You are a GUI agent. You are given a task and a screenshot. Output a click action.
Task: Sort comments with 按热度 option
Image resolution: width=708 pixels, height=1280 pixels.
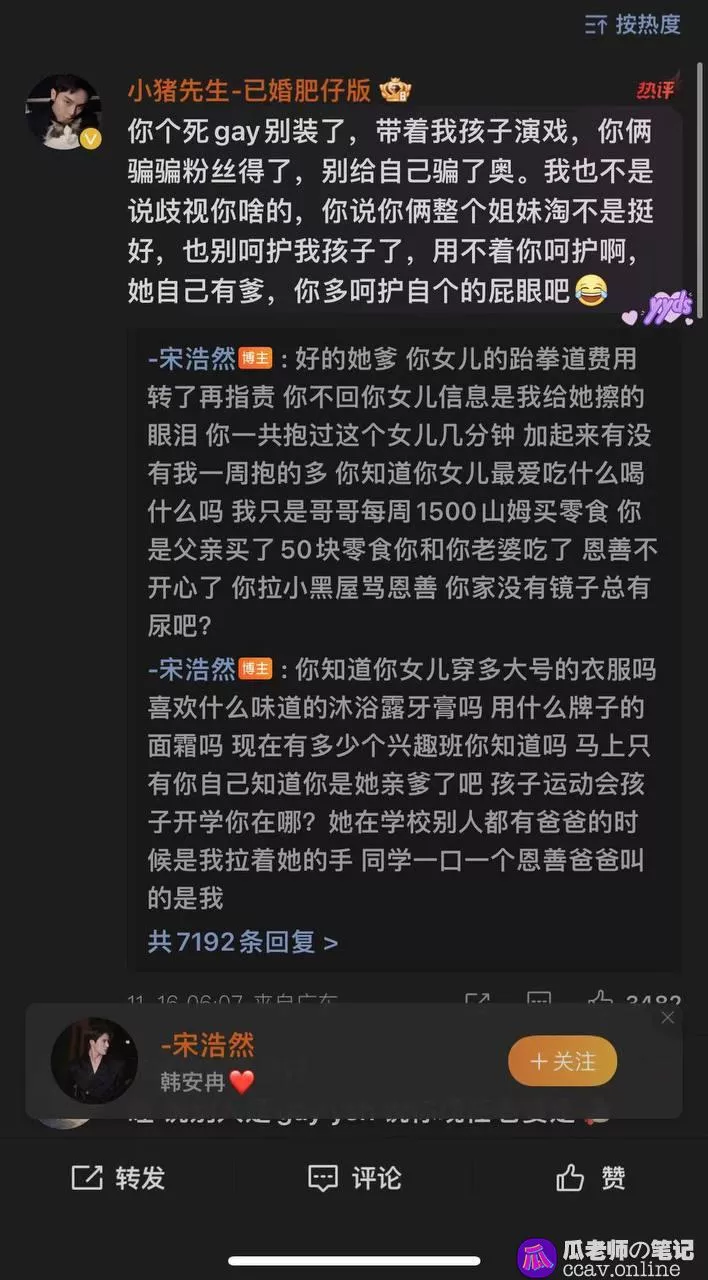coord(633,24)
